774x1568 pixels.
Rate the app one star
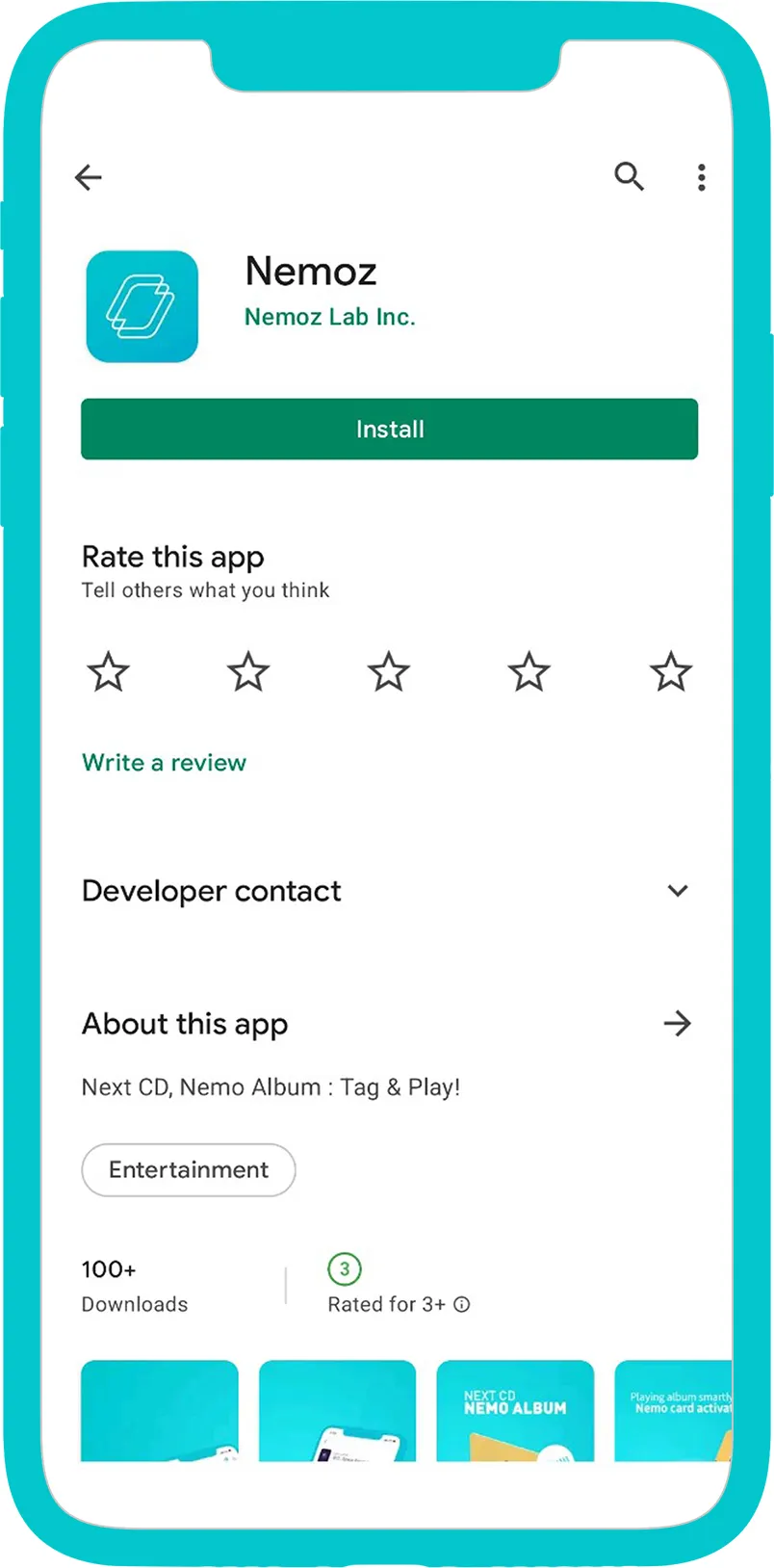109,672
